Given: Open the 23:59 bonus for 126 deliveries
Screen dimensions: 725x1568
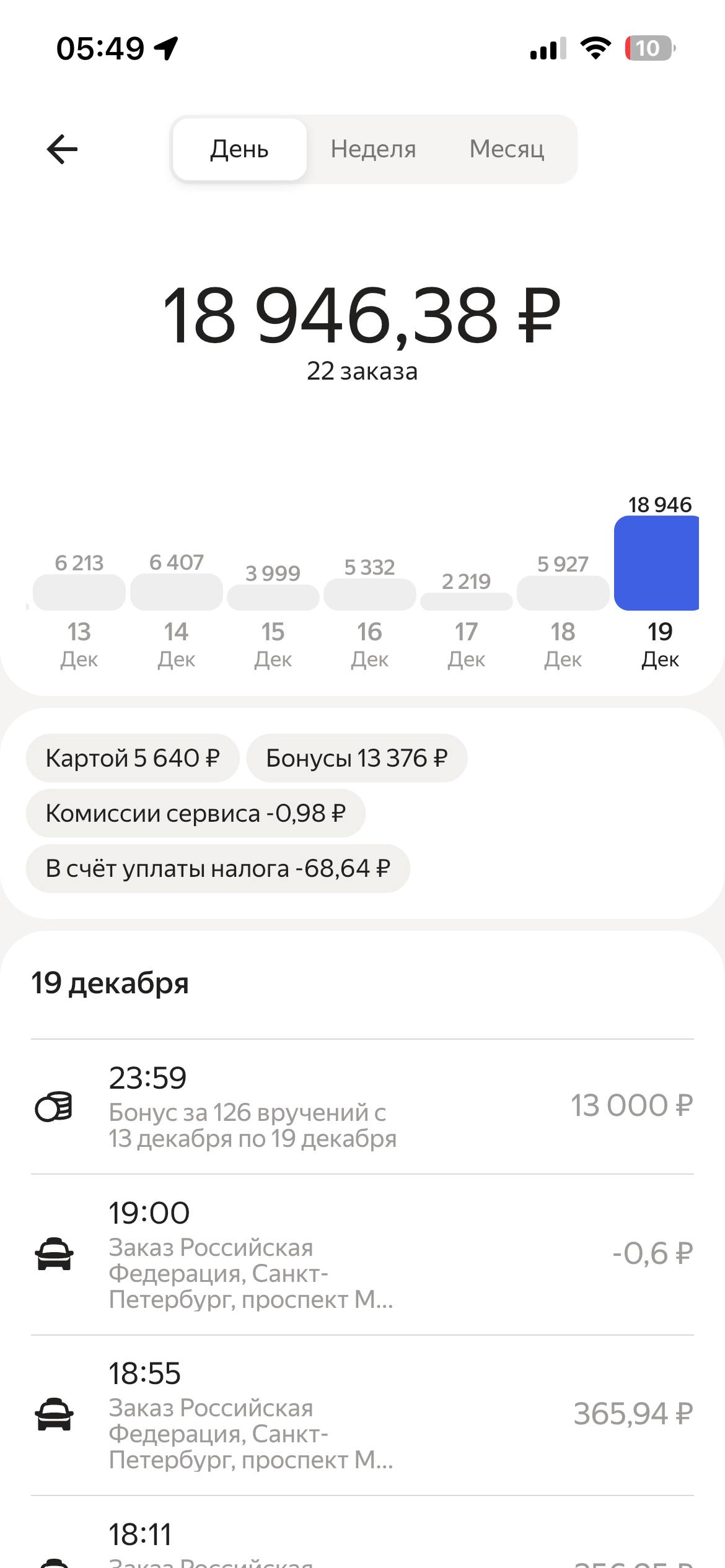Looking at the screenshot, I should tap(362, 1106).
